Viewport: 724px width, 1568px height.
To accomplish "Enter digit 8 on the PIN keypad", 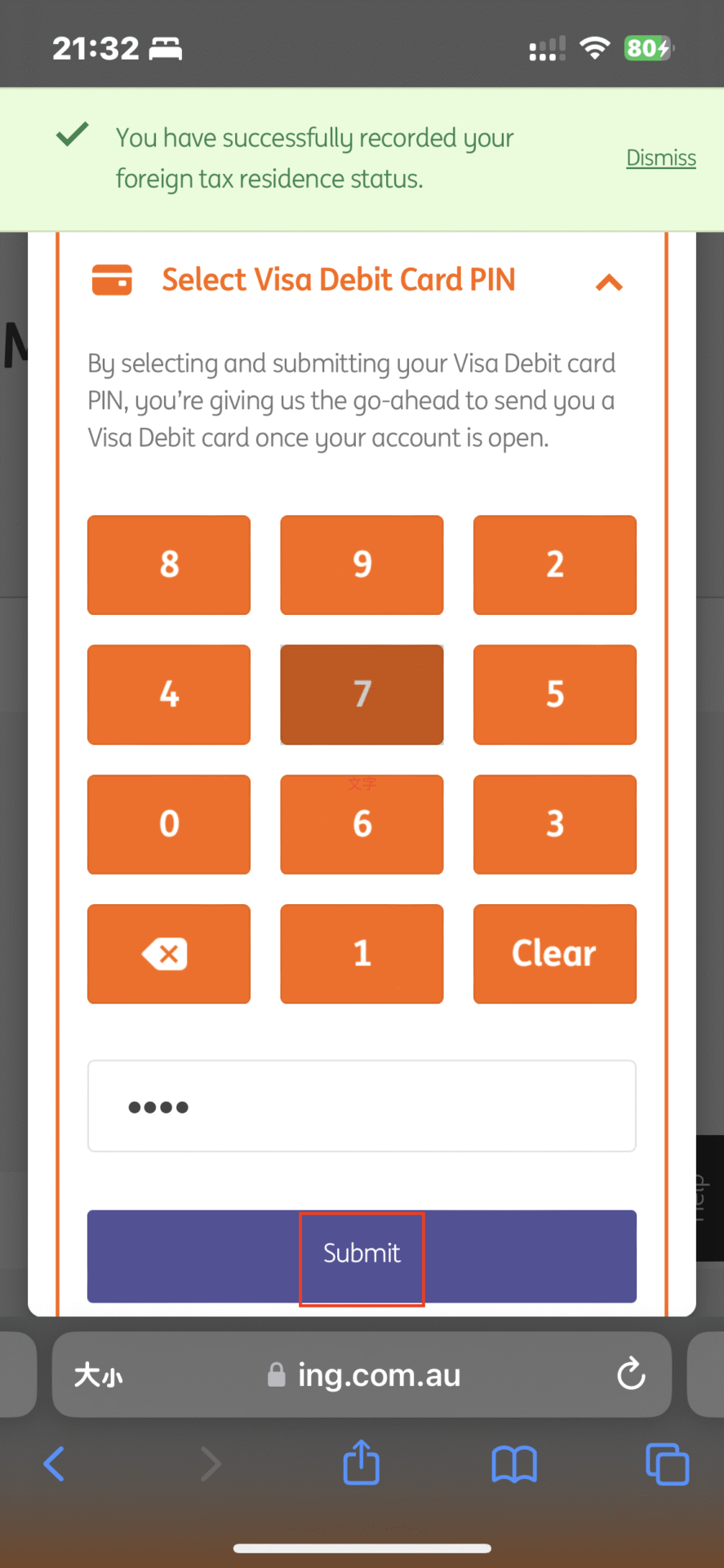I will (169, 564).
